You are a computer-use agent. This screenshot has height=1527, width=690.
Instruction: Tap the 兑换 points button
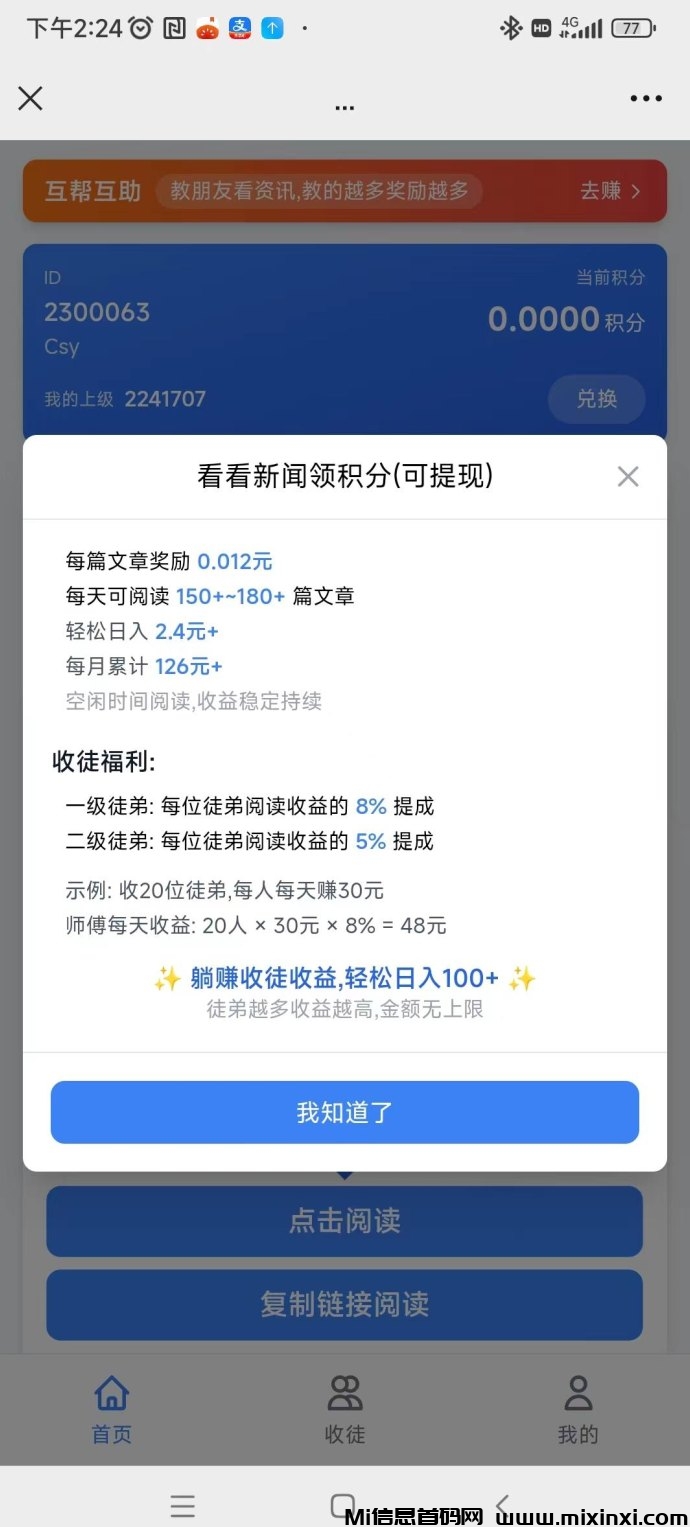click(597, 399)
